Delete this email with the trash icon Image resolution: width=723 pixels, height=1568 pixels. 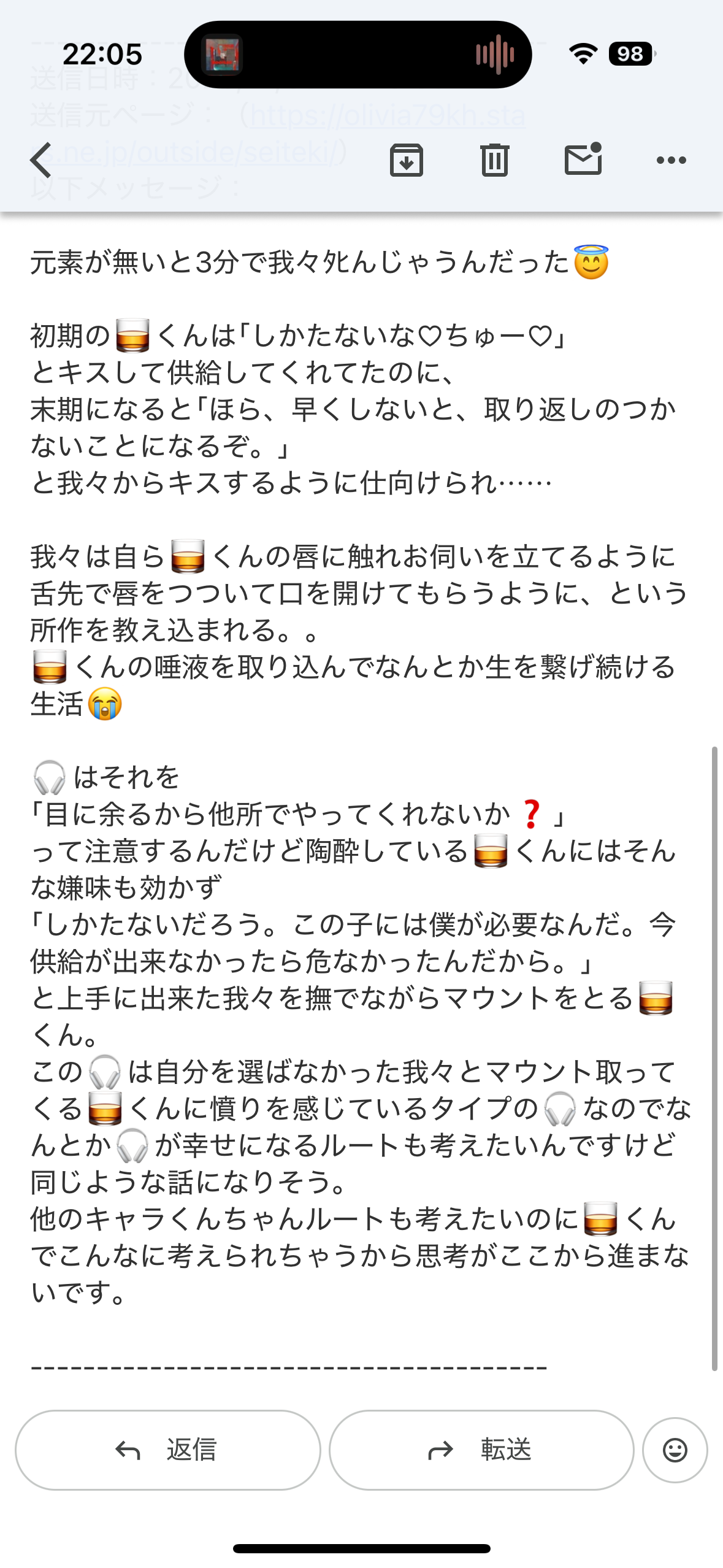[494, 160]
